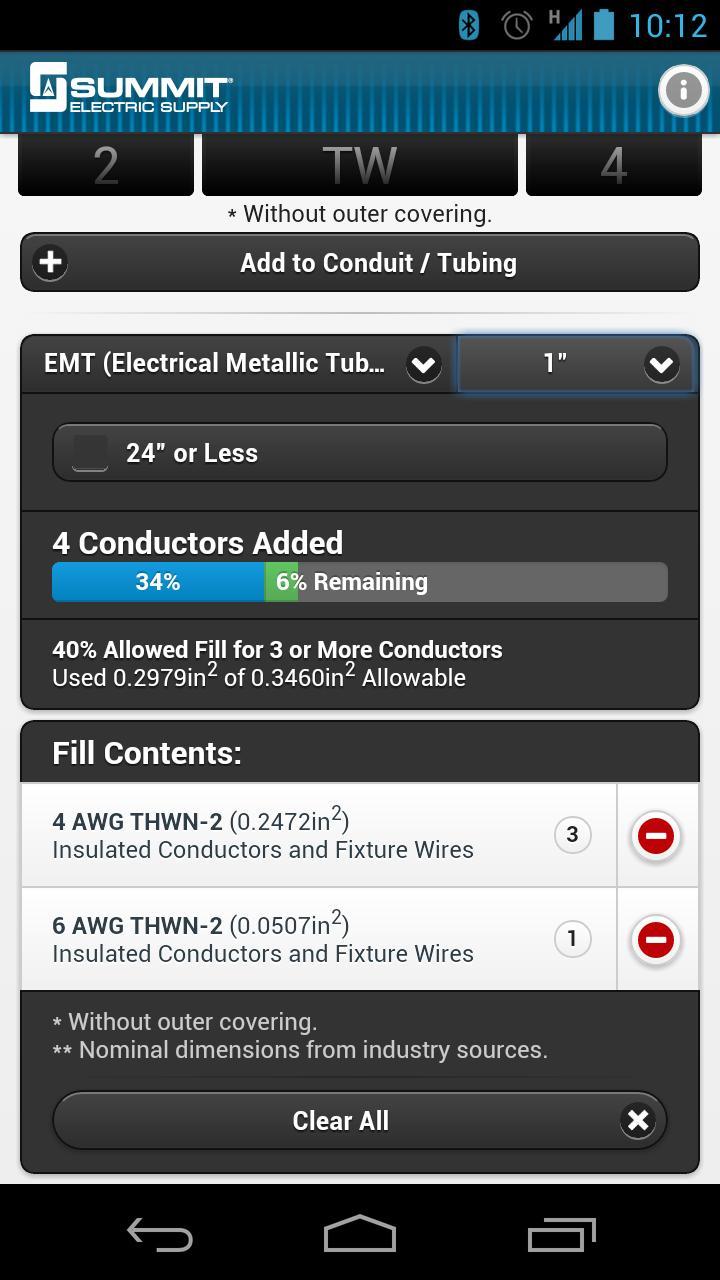
Task: Select the quantity badge showing 1
Action: (x=572, y=938)
